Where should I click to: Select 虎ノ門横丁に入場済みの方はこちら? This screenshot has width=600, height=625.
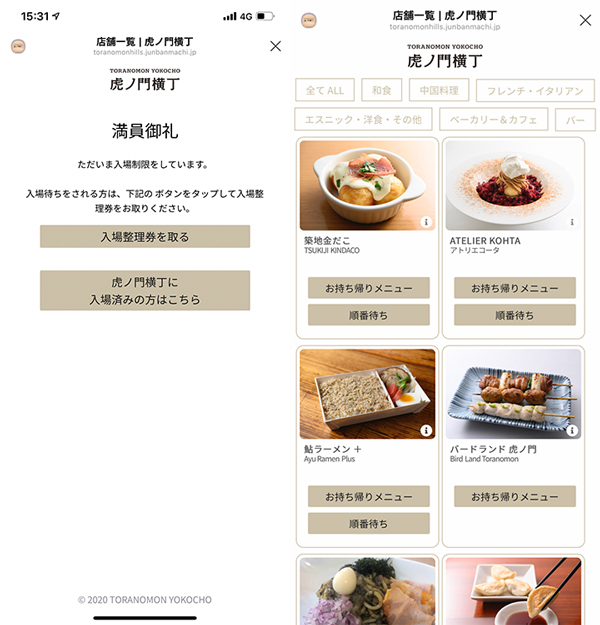pos(145,290)
